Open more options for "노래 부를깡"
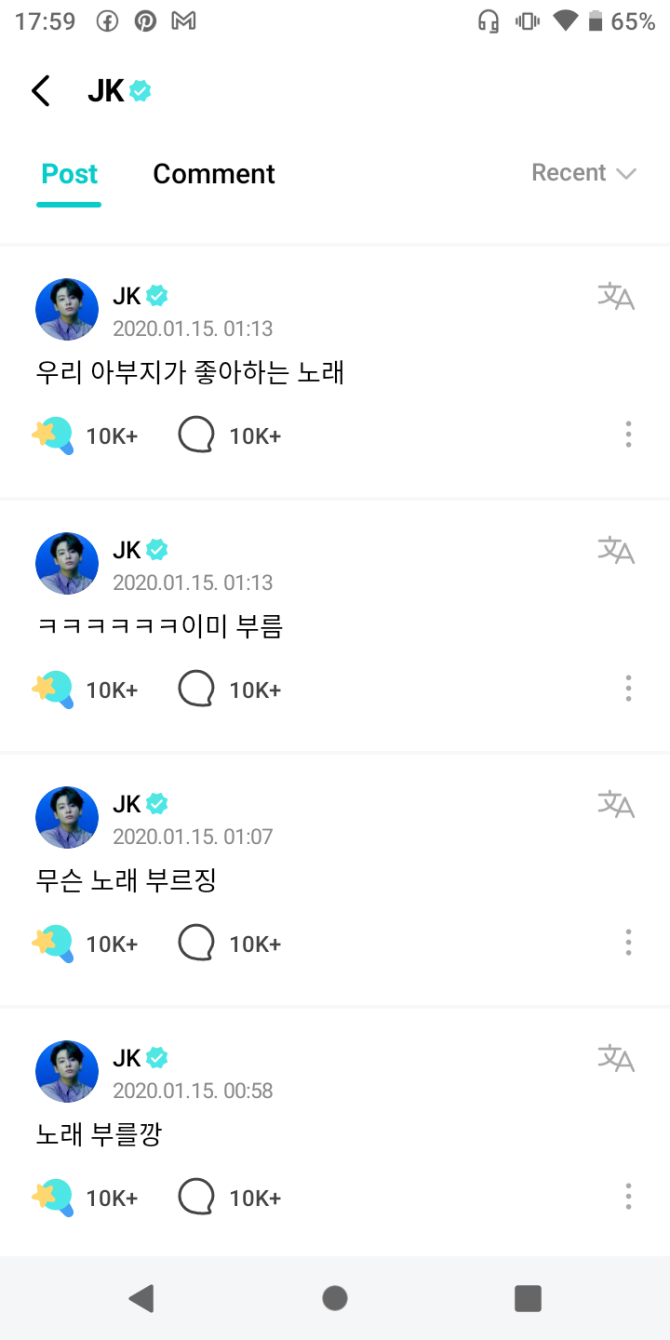The width and height of the screenshot is (670, 1340). tap(628, 1196)
